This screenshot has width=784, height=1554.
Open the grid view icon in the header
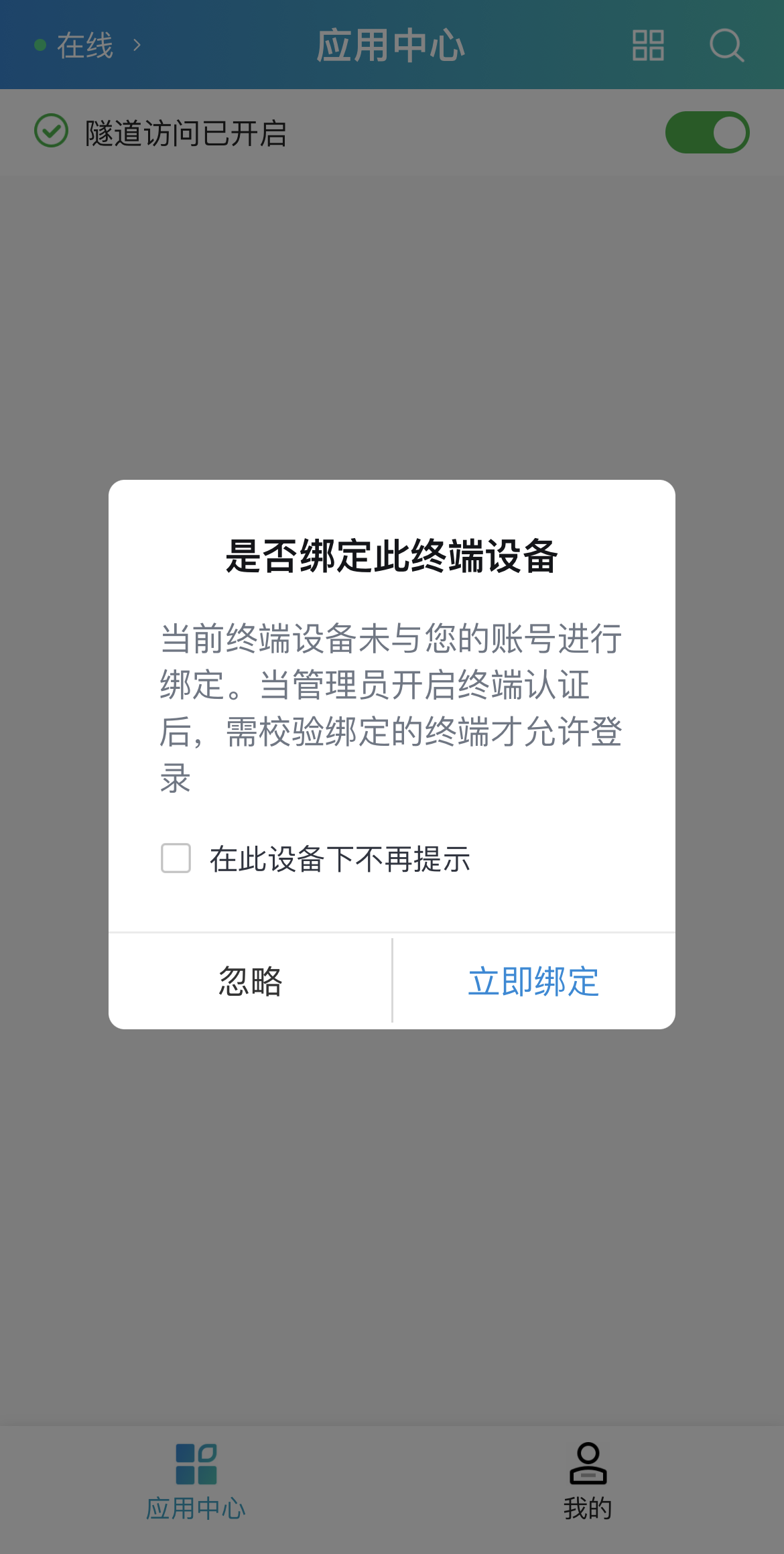click(x=648, y=46)
